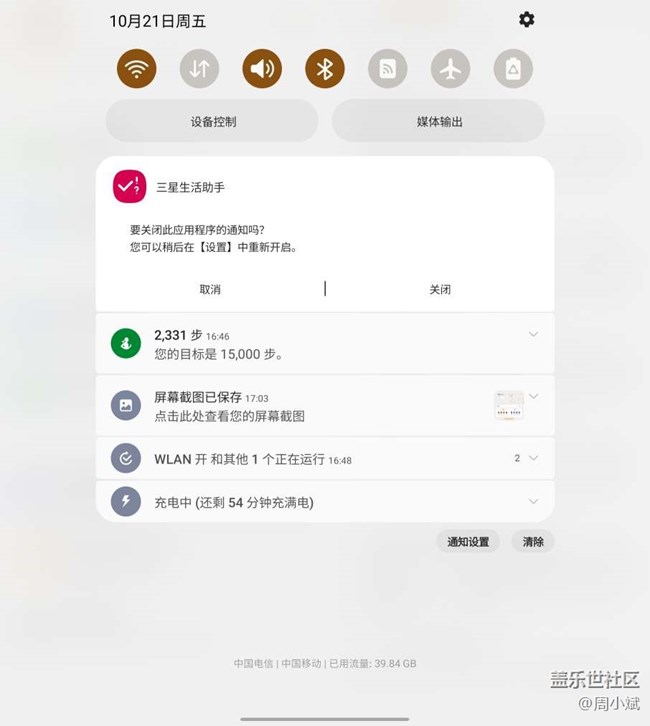This screenshot has height=726, width=650.
Task: Expand the WLAN 开 running notification
Action: (533, 458)
